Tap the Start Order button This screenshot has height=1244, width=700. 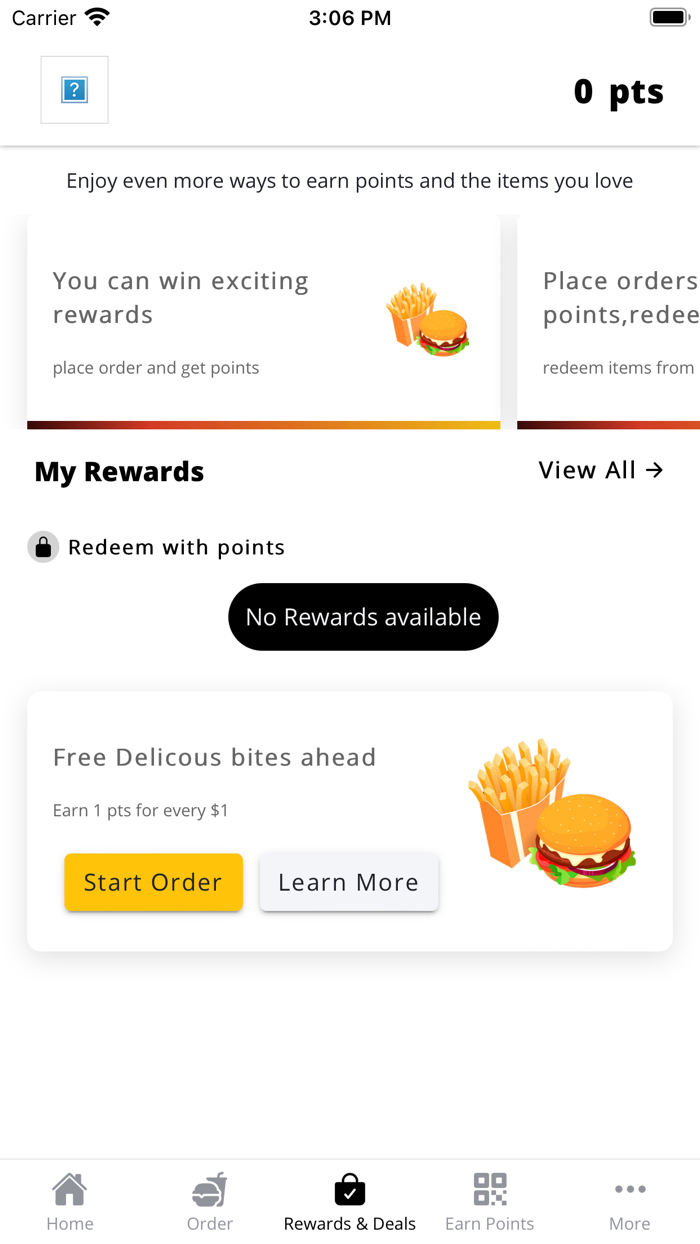(x=154, y=882)
